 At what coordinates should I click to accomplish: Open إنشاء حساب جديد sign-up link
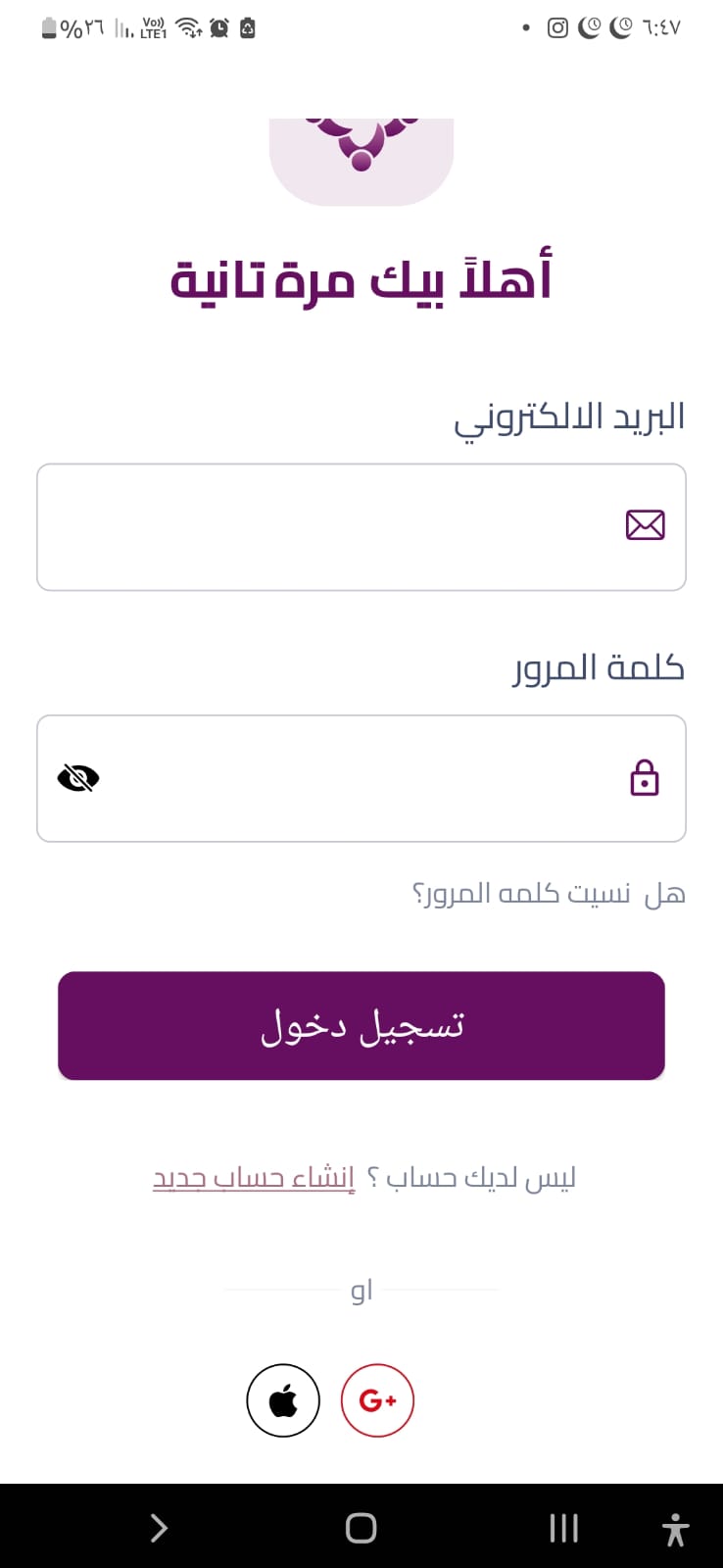coord(254,1177)
